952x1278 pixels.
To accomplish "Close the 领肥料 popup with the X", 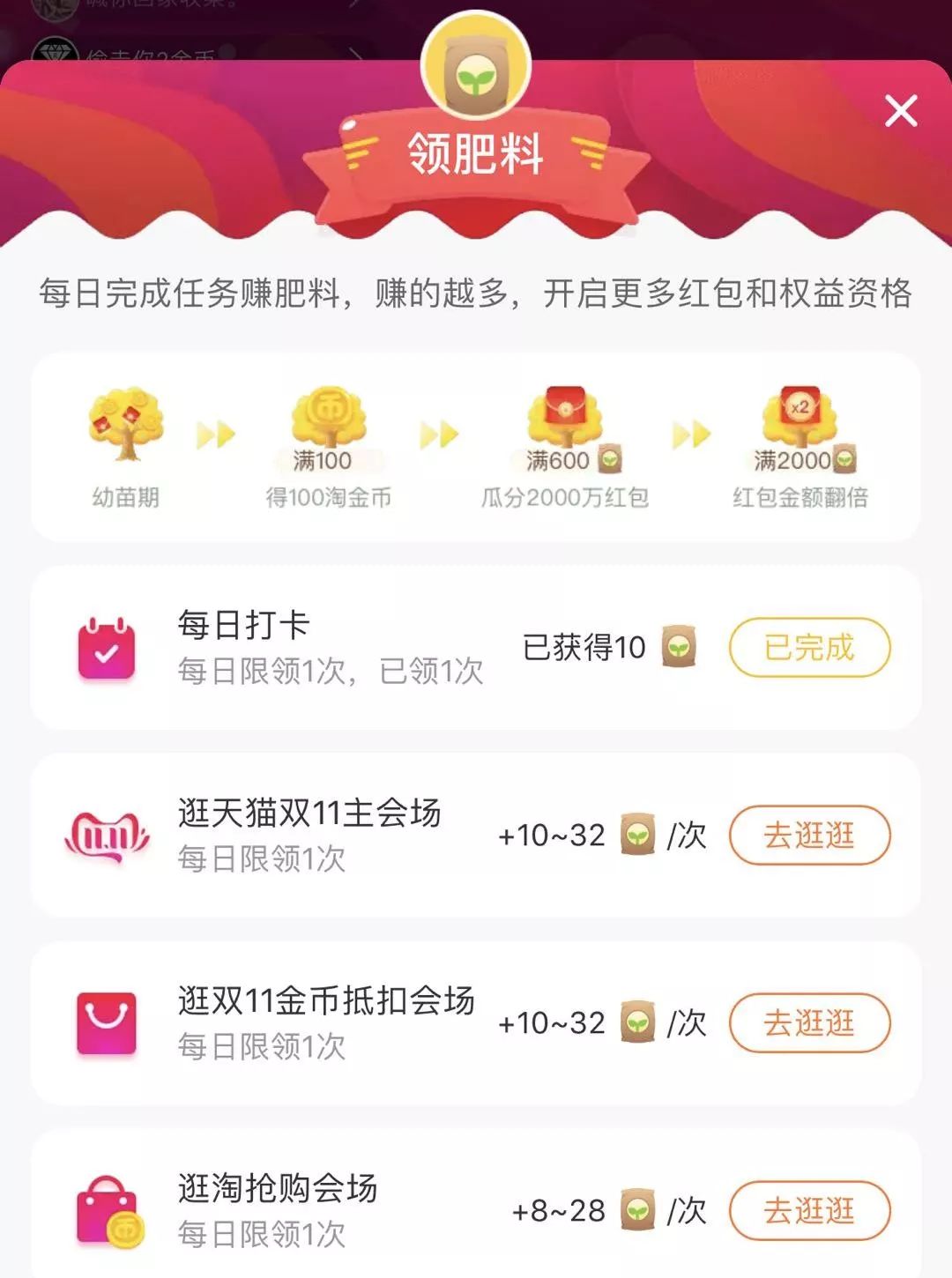I will [x=900, y=109].
